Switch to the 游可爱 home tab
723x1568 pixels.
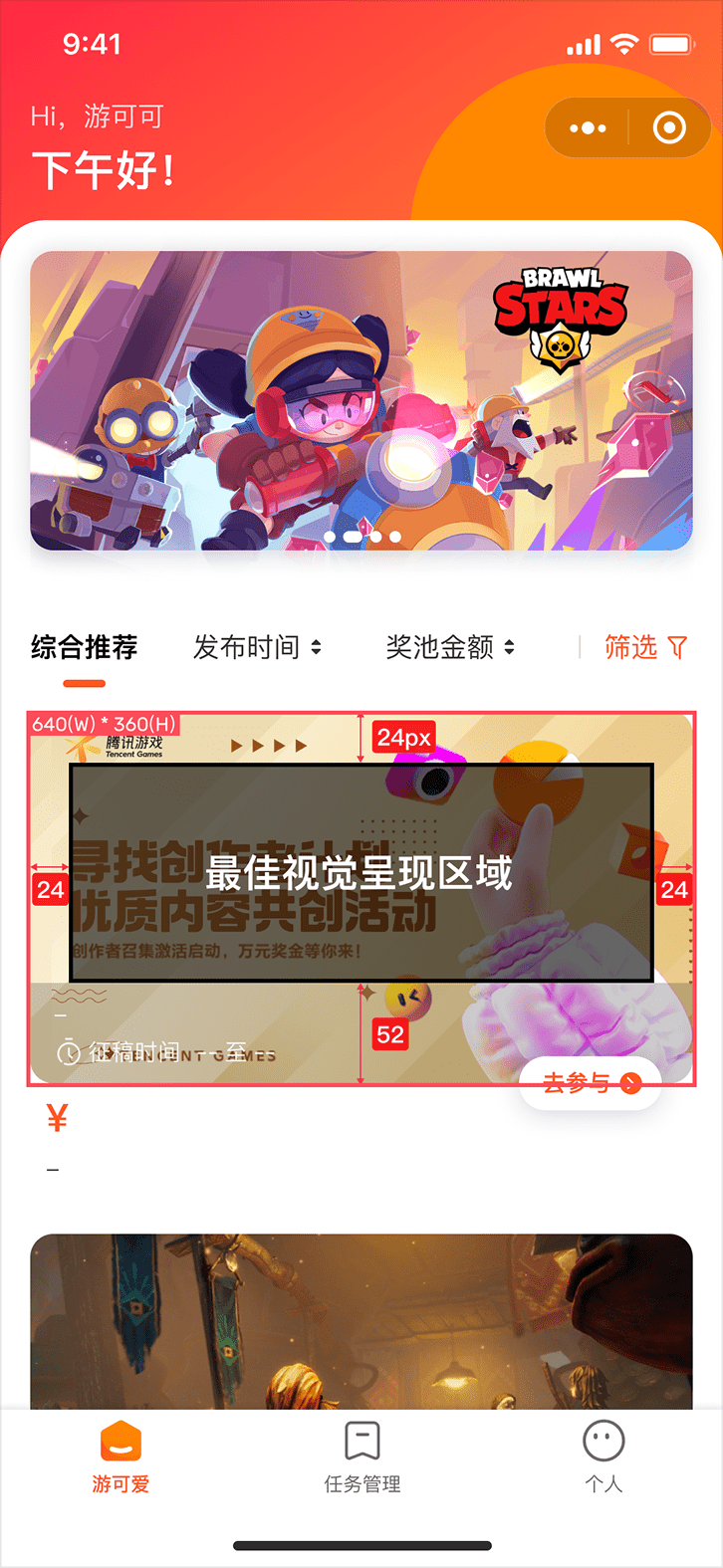click(x=120, y=1456)
